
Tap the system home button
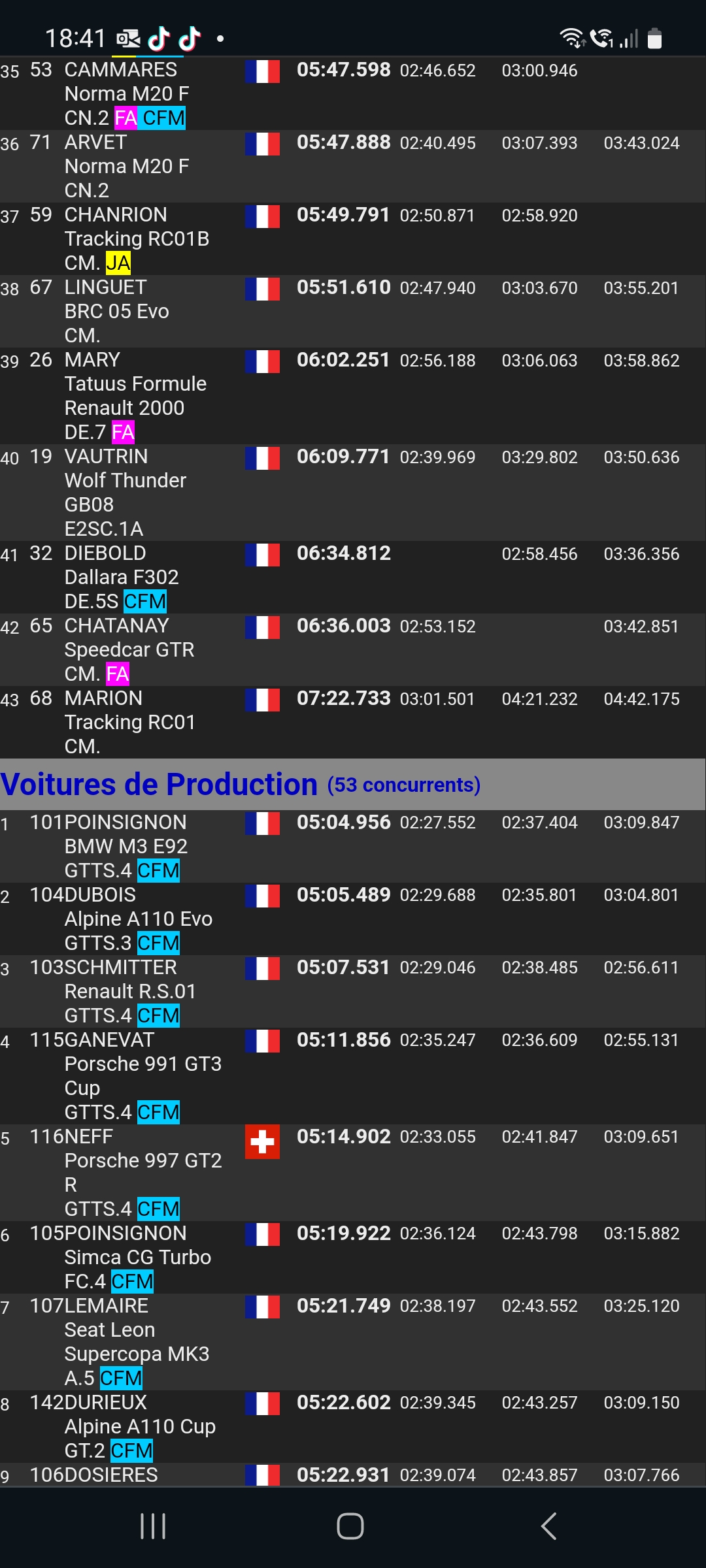350,1526
